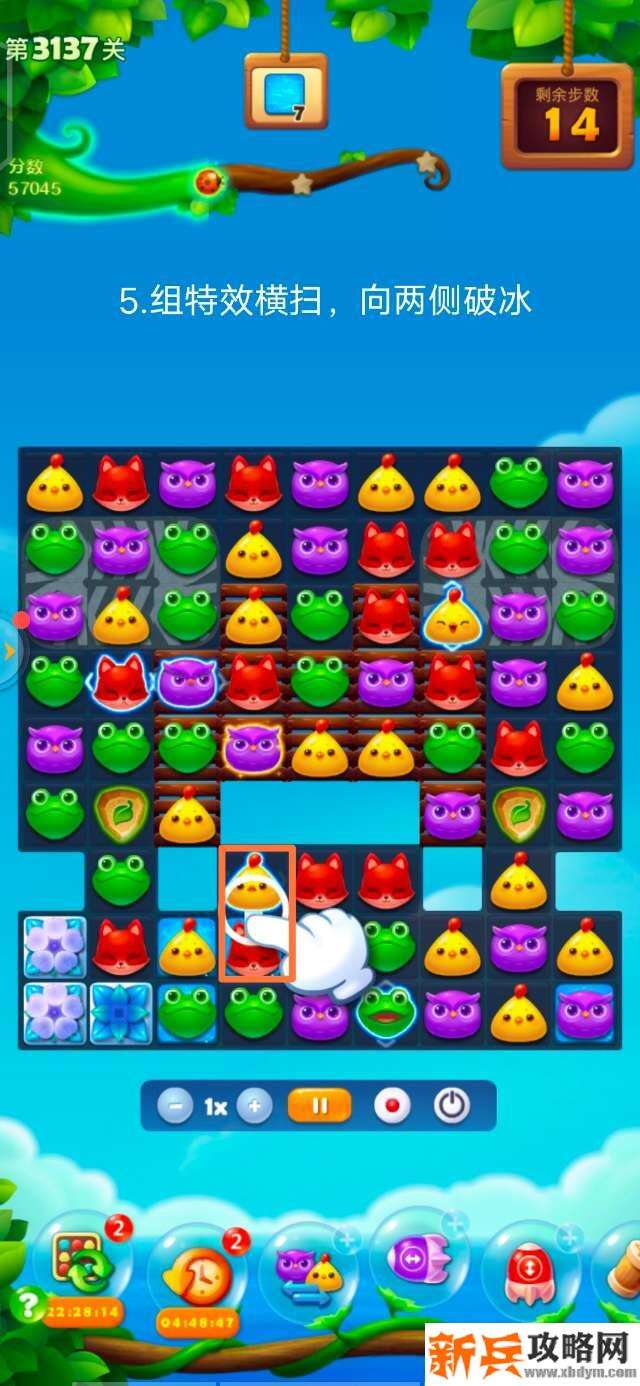Open the green question mark help
This screenshot has width=640, height=1386.
22,1304
